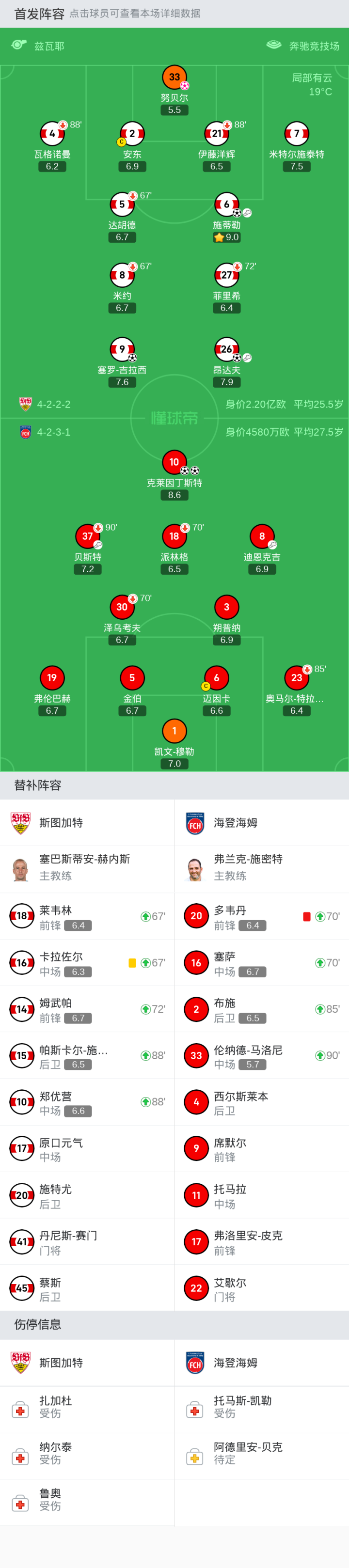Open goalkeeper 努贝尔's match stats
This screenshot has width=349, height=1568.
[174, 78]
